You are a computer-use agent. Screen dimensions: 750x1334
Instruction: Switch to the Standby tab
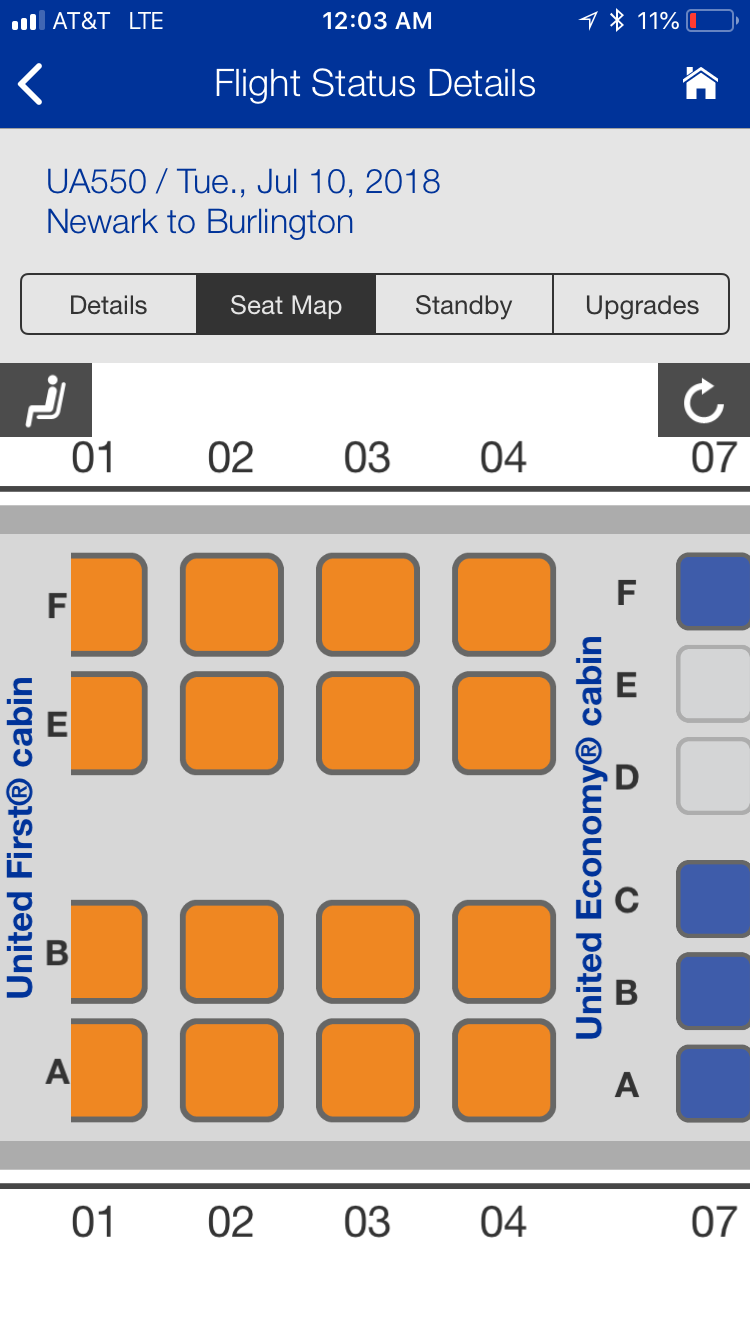tap(464, 305)
